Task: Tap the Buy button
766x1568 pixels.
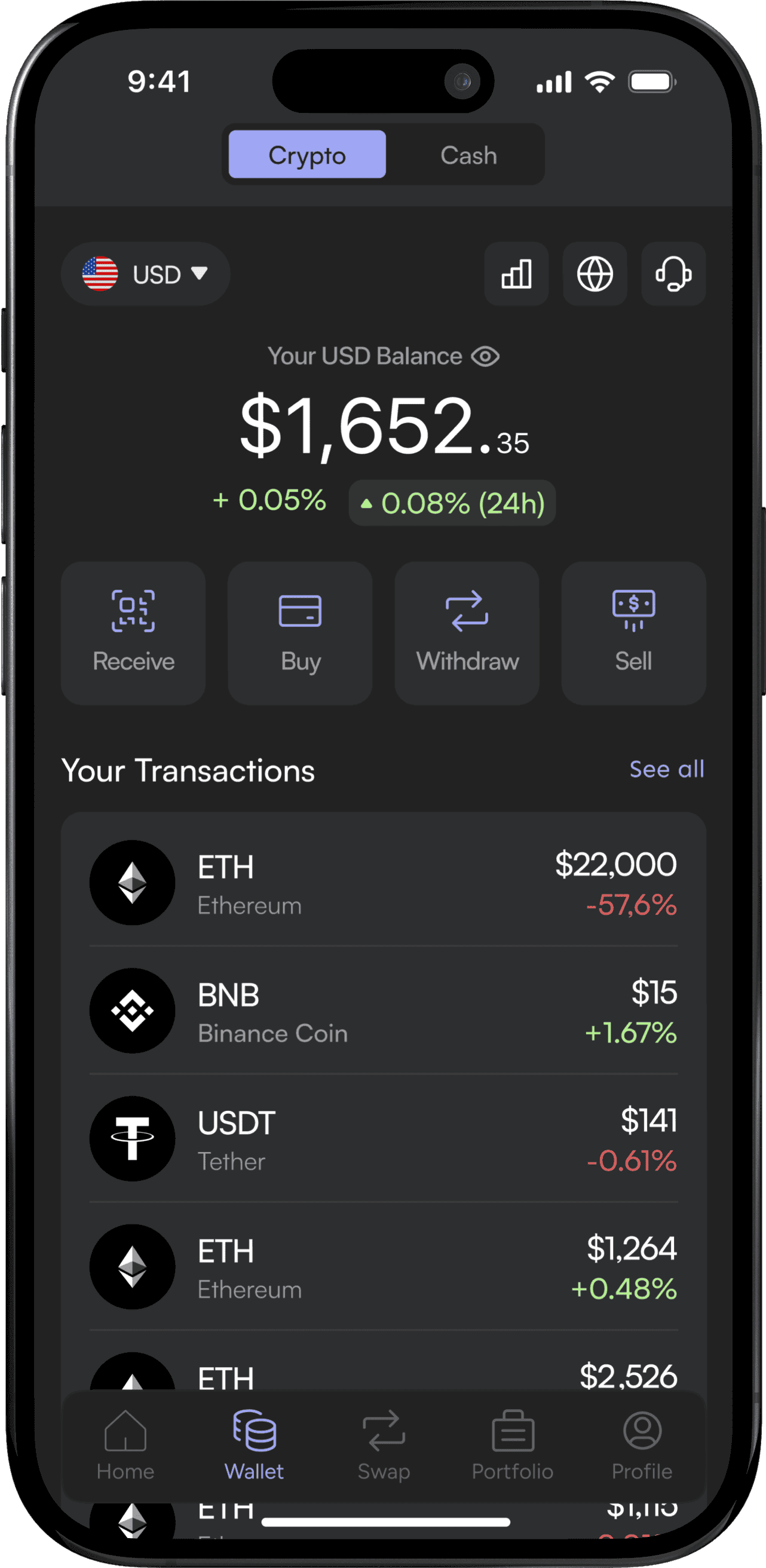Action: 300,633
